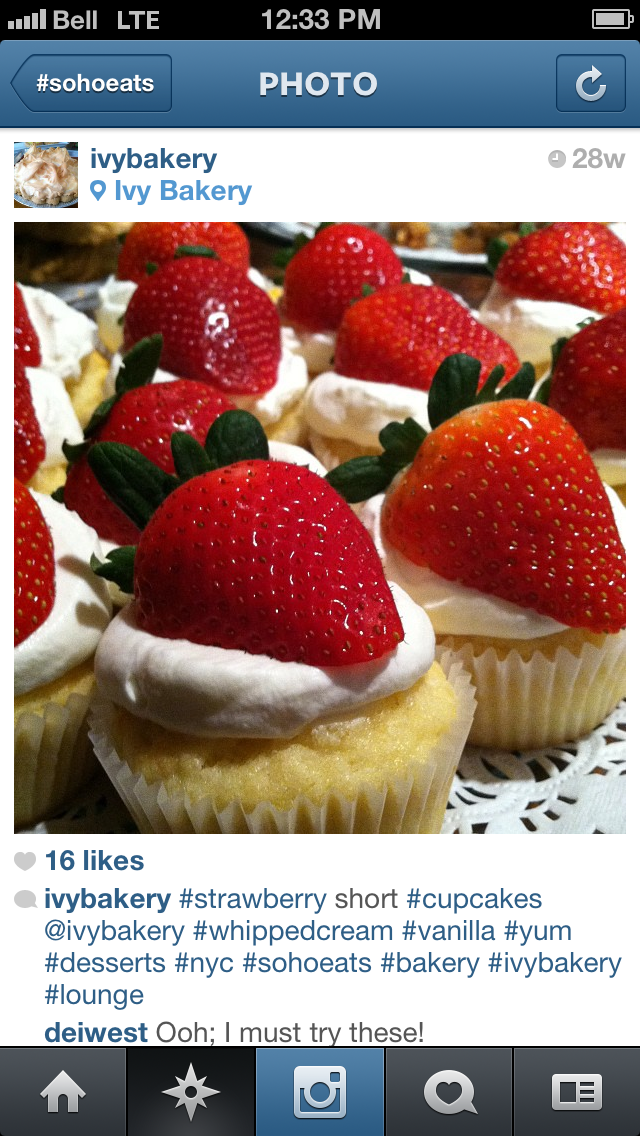Open deiwest's profile from the comment

[96, 1032]
